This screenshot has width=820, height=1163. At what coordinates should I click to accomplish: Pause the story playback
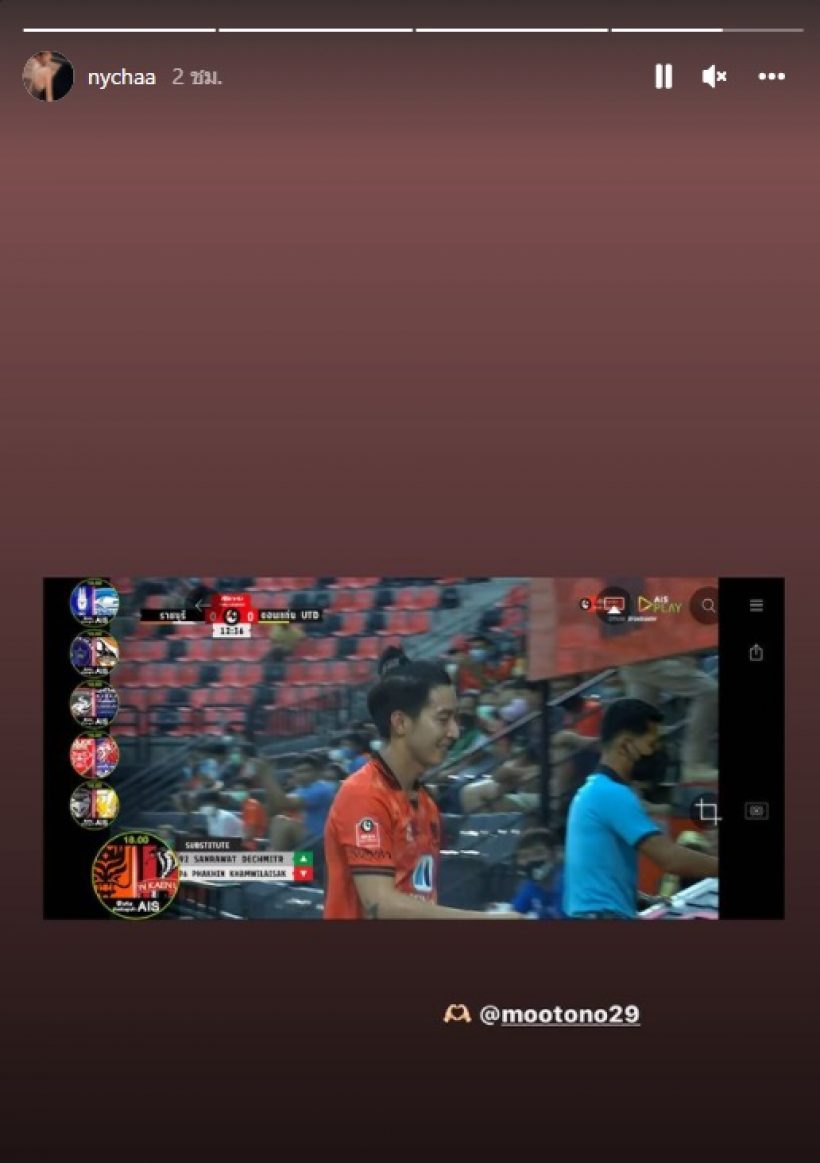pos(663,76)
